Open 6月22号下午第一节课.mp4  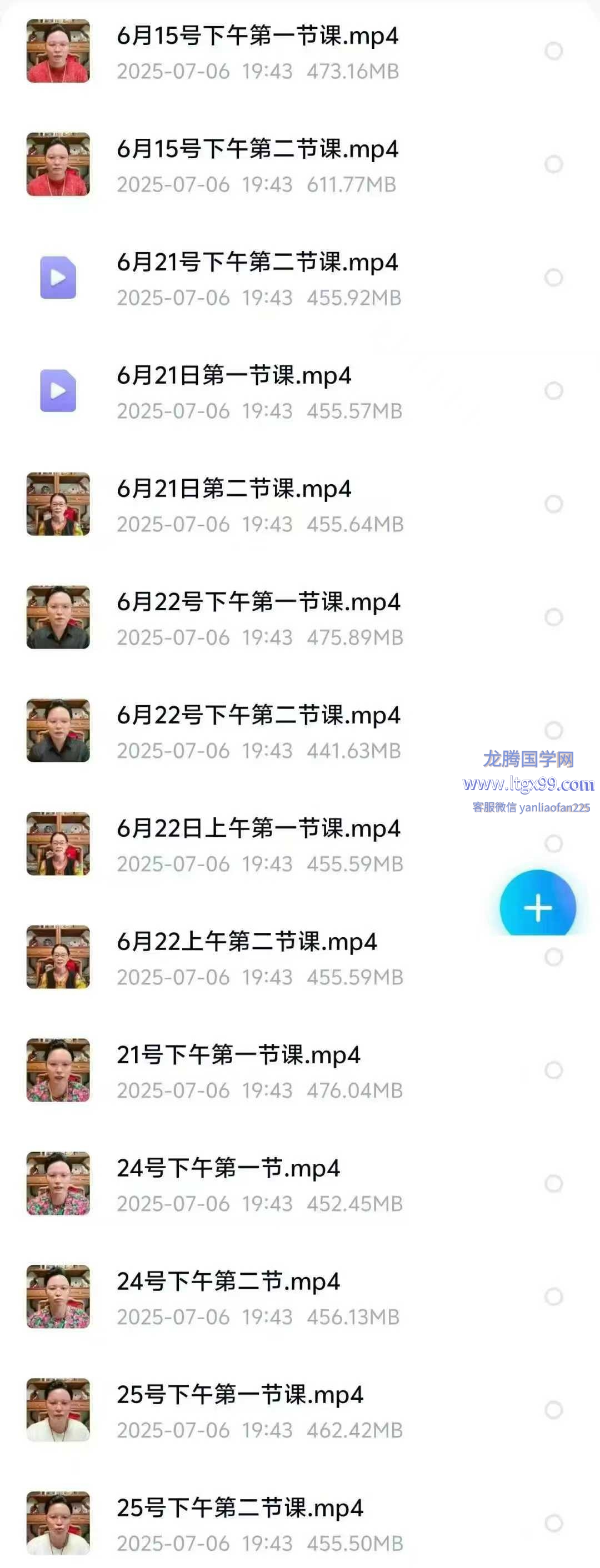pyautogui.click(x=258, y=602)
